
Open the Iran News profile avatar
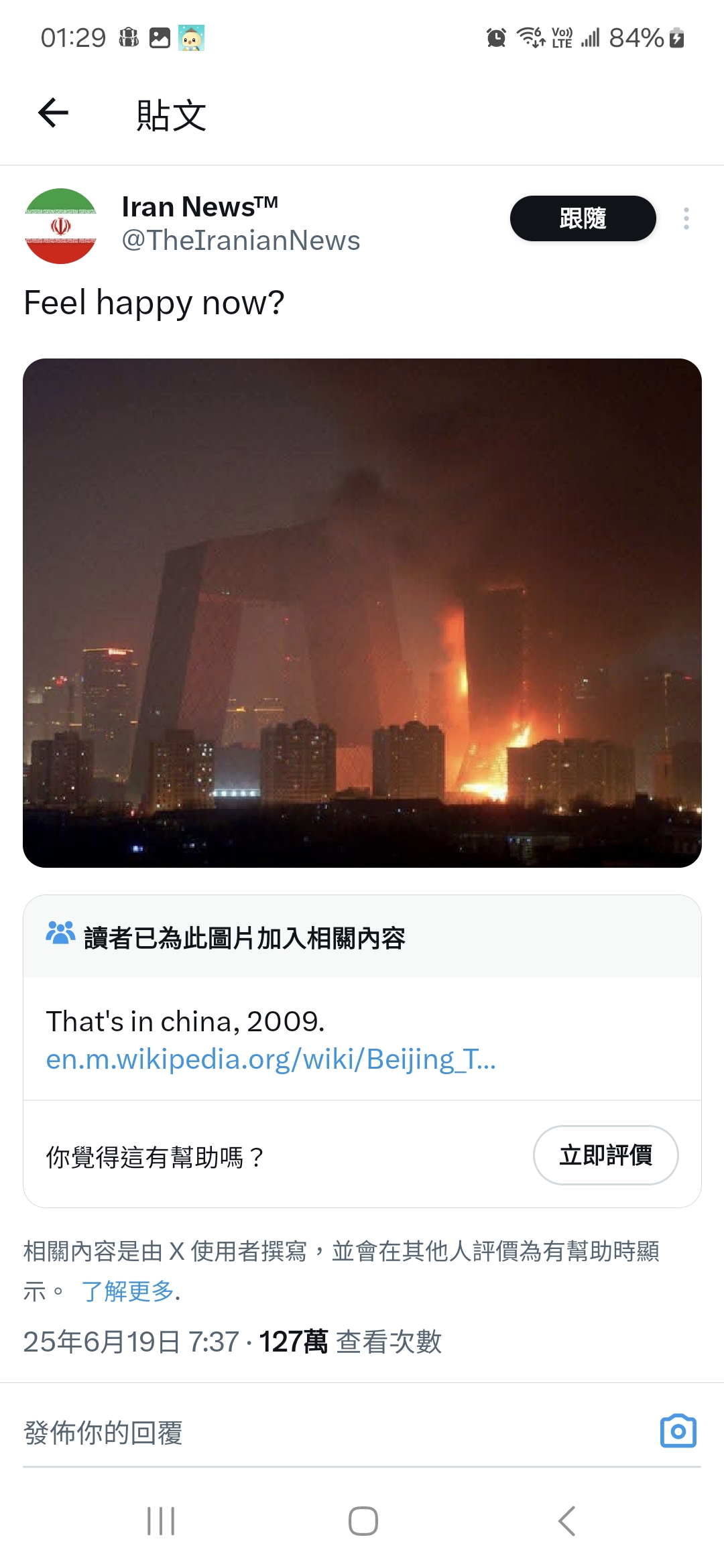(60, 226)
